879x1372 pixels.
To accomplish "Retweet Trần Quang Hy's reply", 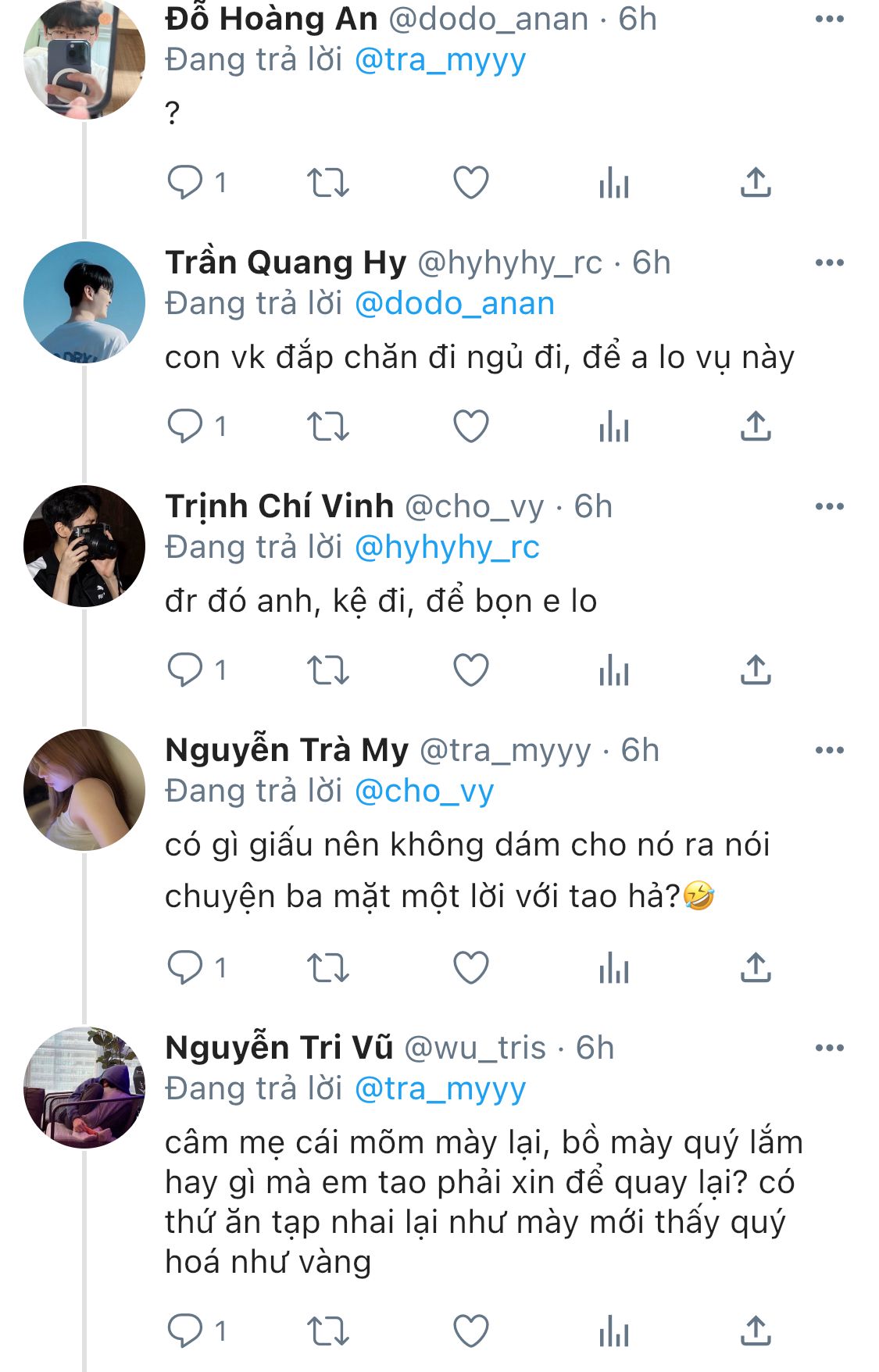I will [327, 427].
